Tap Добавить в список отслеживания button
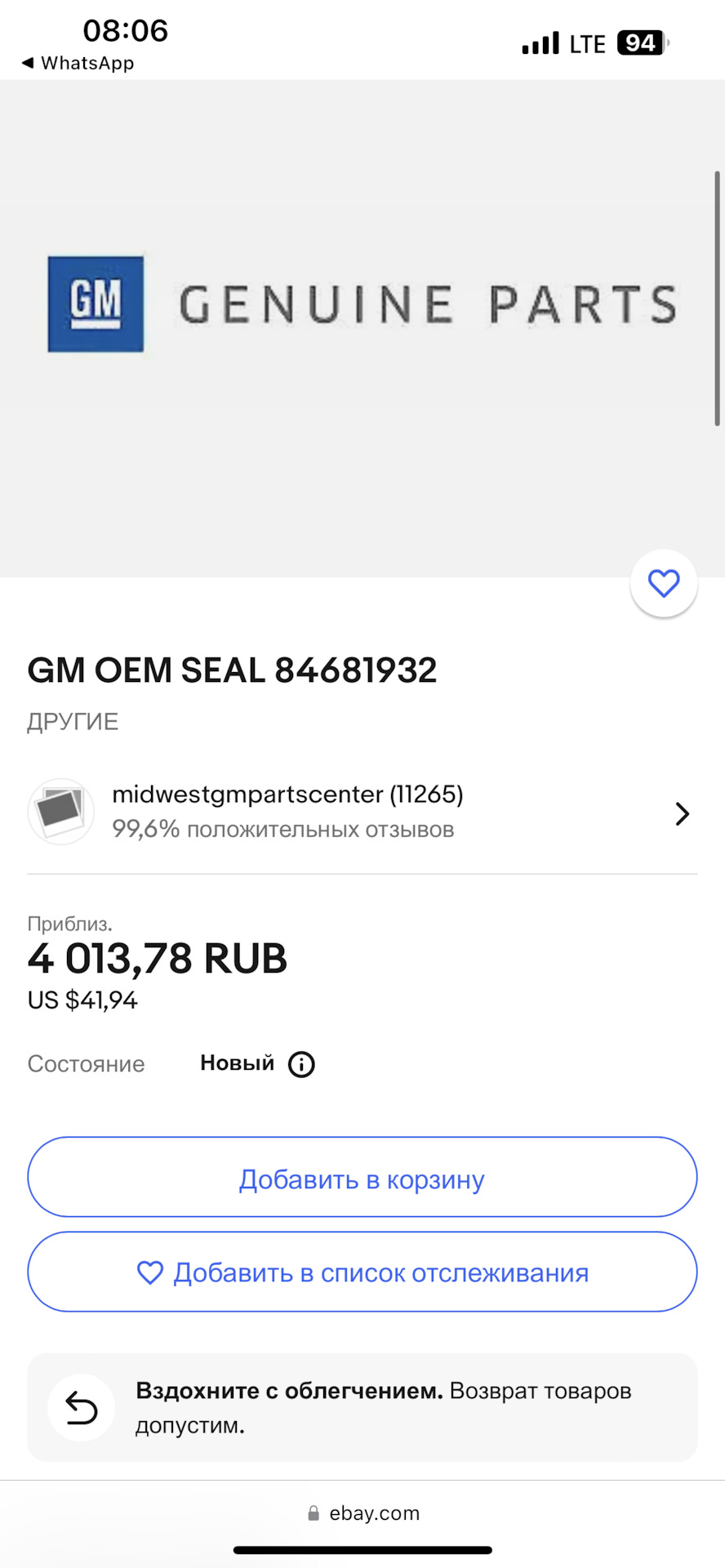Image resolution: width=725 pixels, height=1568 pixels. point(362,1272)
